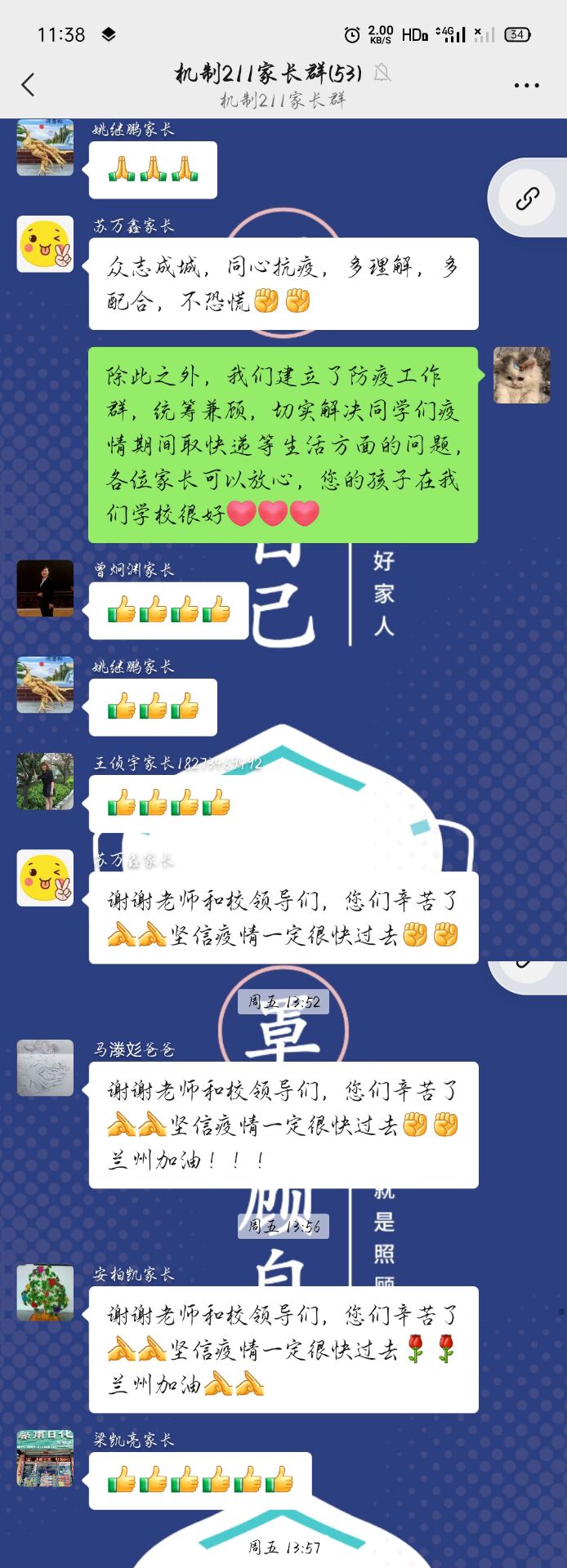This screenshot has height=1568, width=567.
Task: View 苏万鑫家长's avatar beside 众志成城 message
Action: (x=45, y=244)
